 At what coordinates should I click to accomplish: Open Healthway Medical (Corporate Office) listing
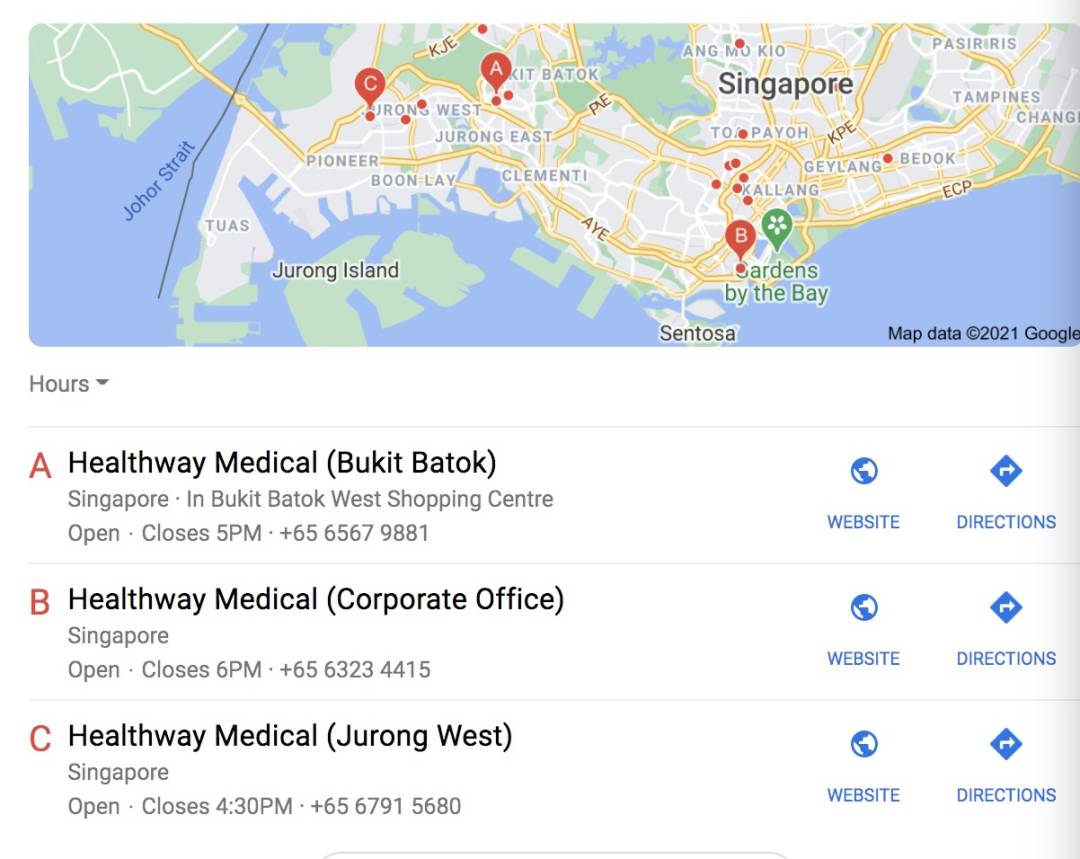pos(315,600)
